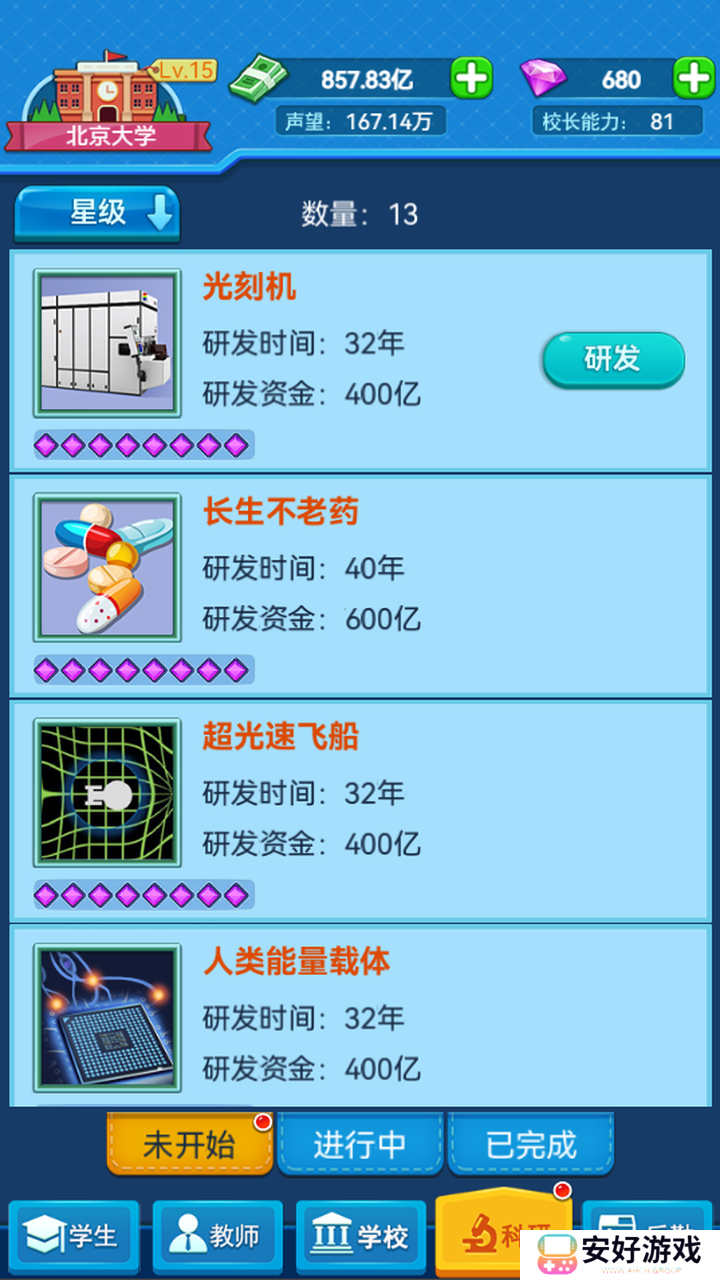
Task: Select the 未开始 tab
Action: point(188,1143)
